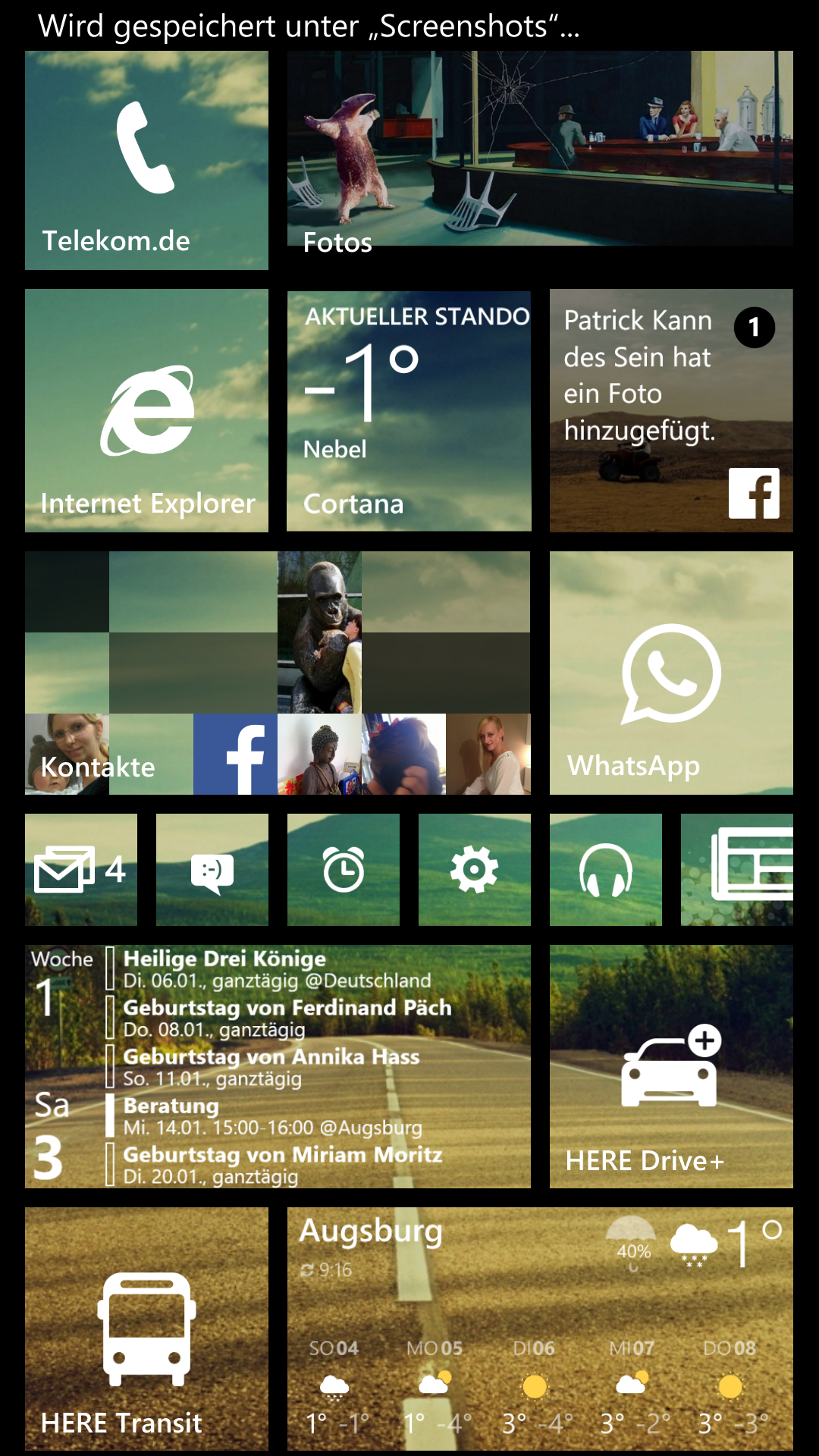Open the mail tile with 4 unread
Viewport: 819px width, 1456px height.
click(x=81, y=870)
